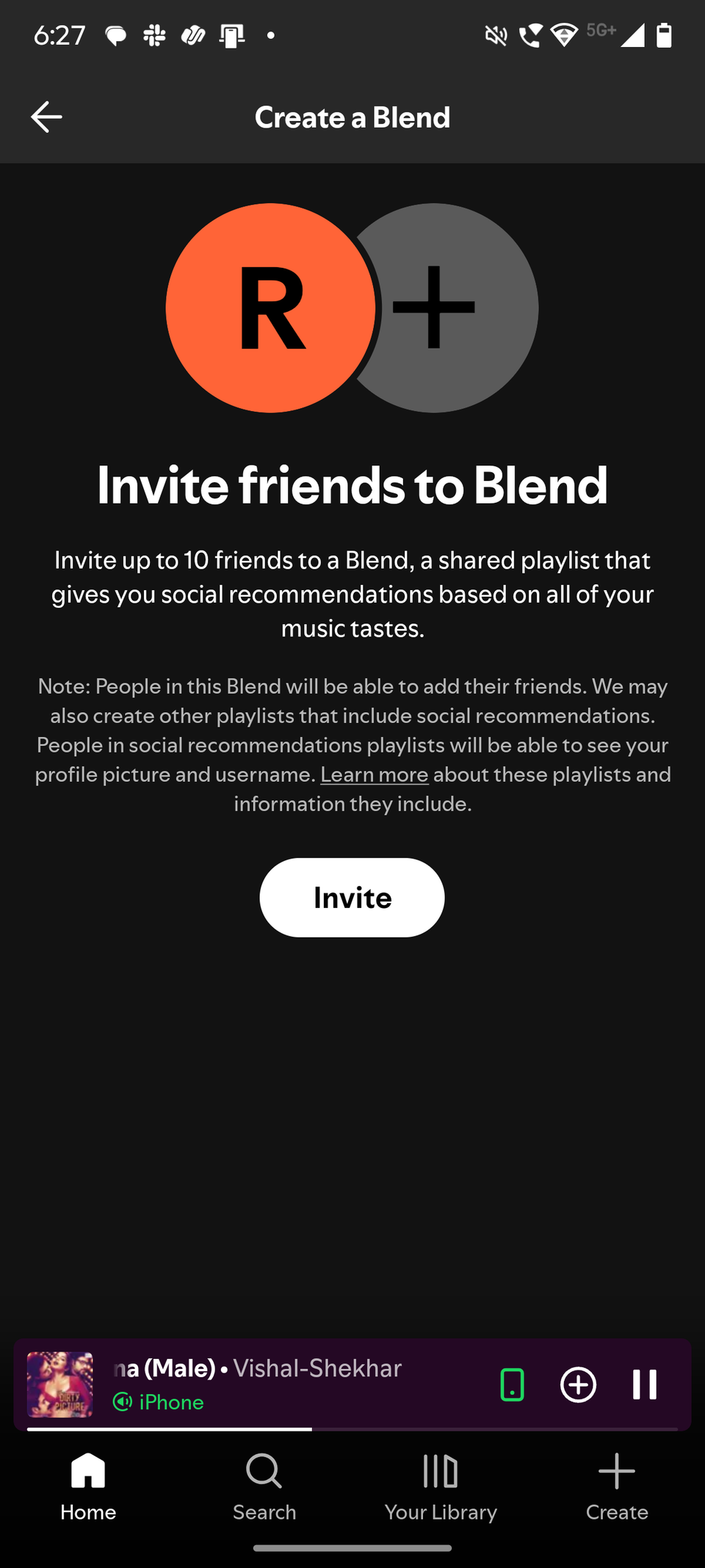Add the playing song to a playlist

coord(577,1384)
